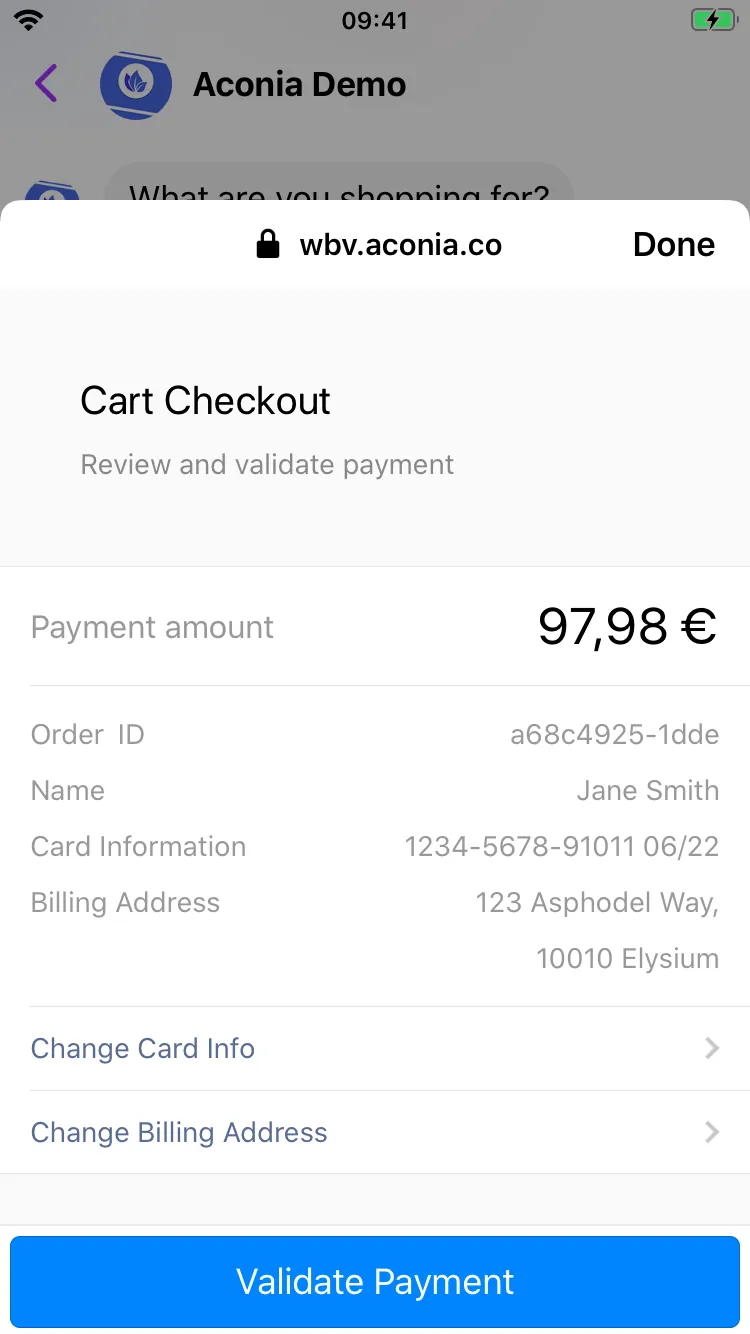Tap the small avatar beside the chat bubble
The image size is (750, 1334).
(x=50, y=190)
